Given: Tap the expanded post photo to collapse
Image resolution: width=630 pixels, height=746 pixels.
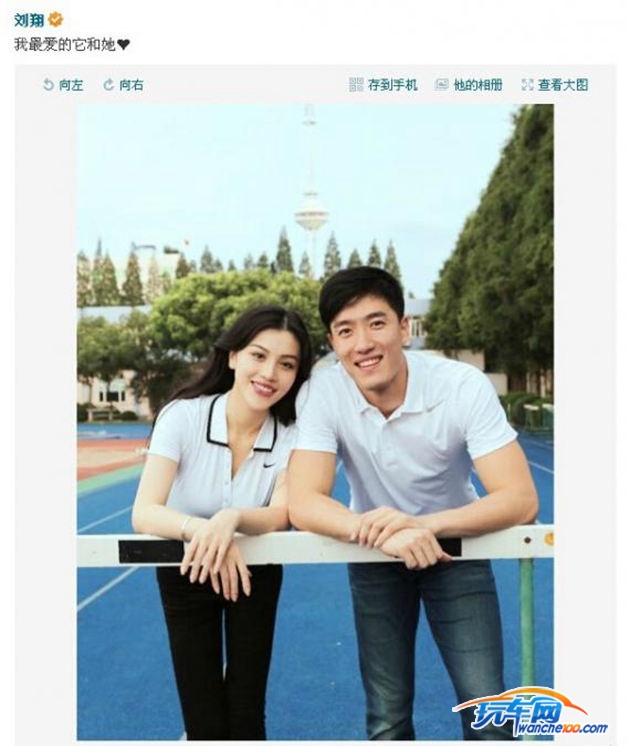Looking at the screenshot, I should coord(315,420).
